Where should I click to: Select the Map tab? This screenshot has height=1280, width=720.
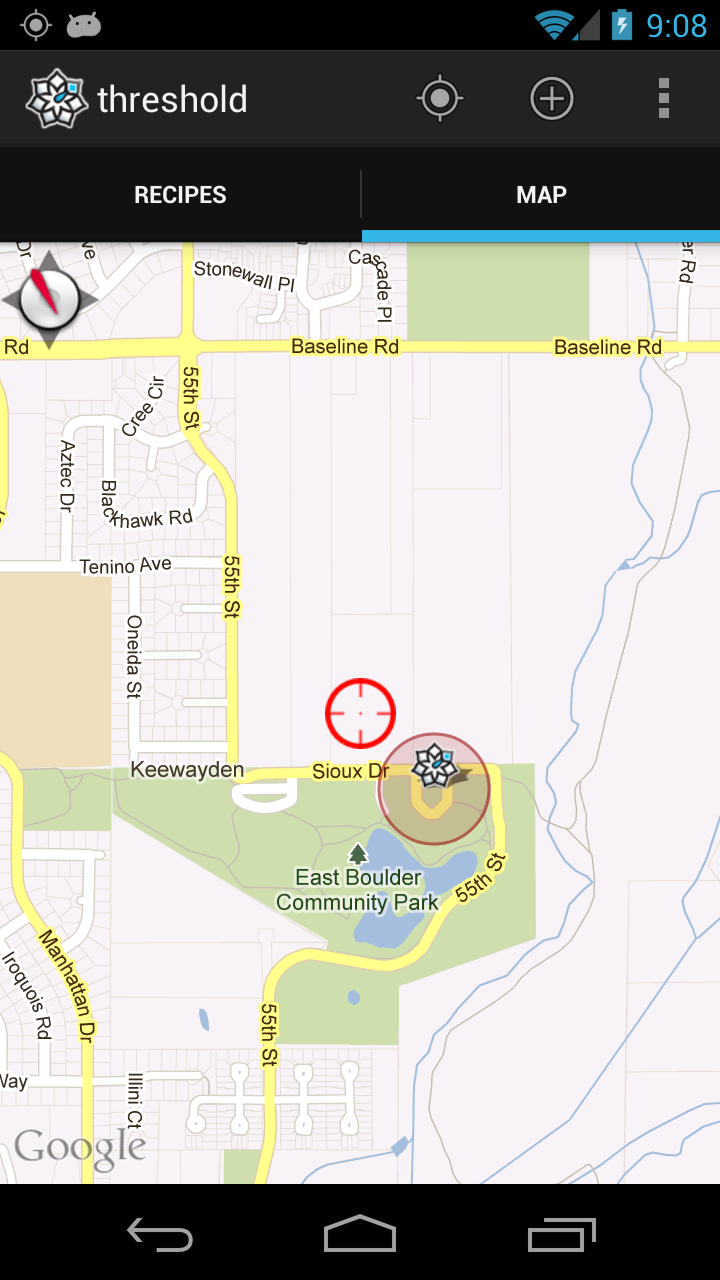(x=541, y=195)
